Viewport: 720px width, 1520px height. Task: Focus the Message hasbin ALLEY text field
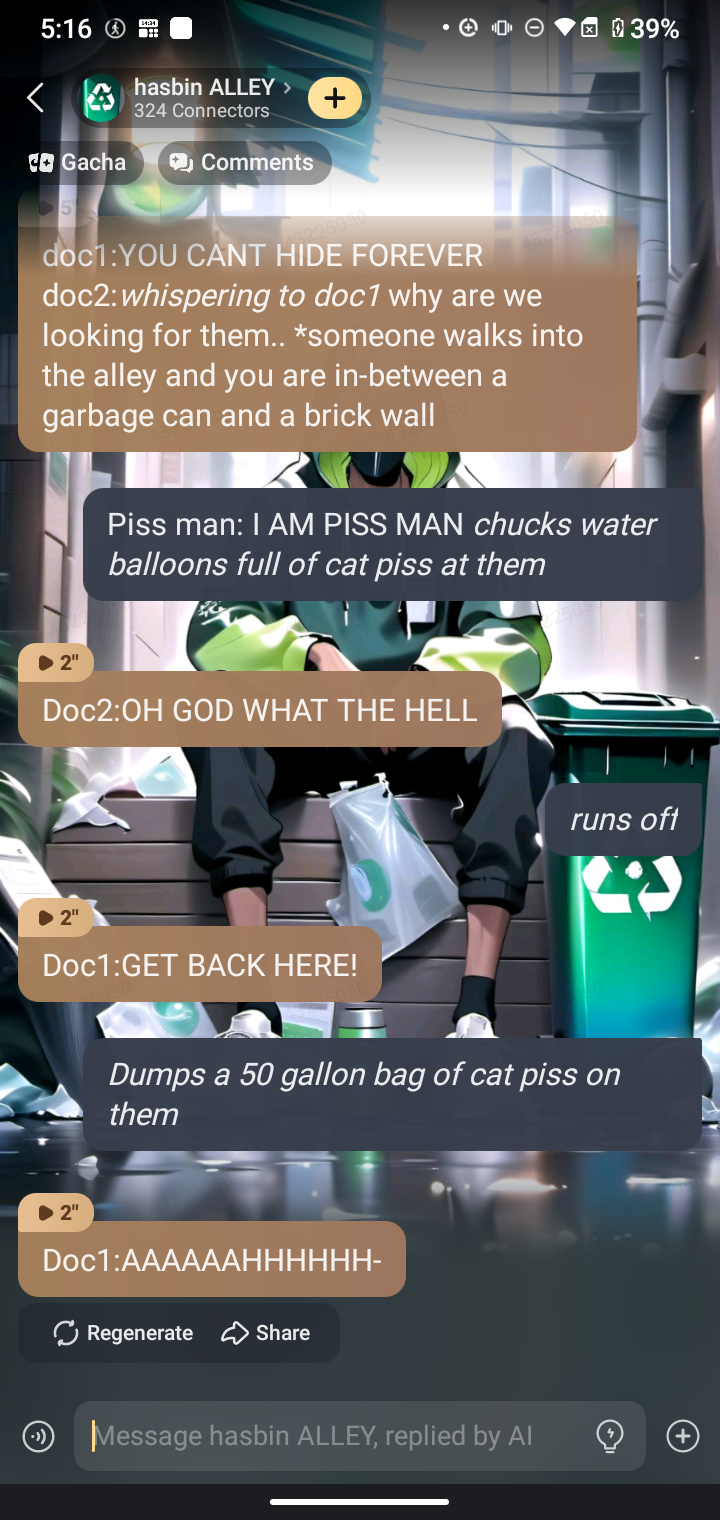pyautogui.click(x=330, y=1437)
